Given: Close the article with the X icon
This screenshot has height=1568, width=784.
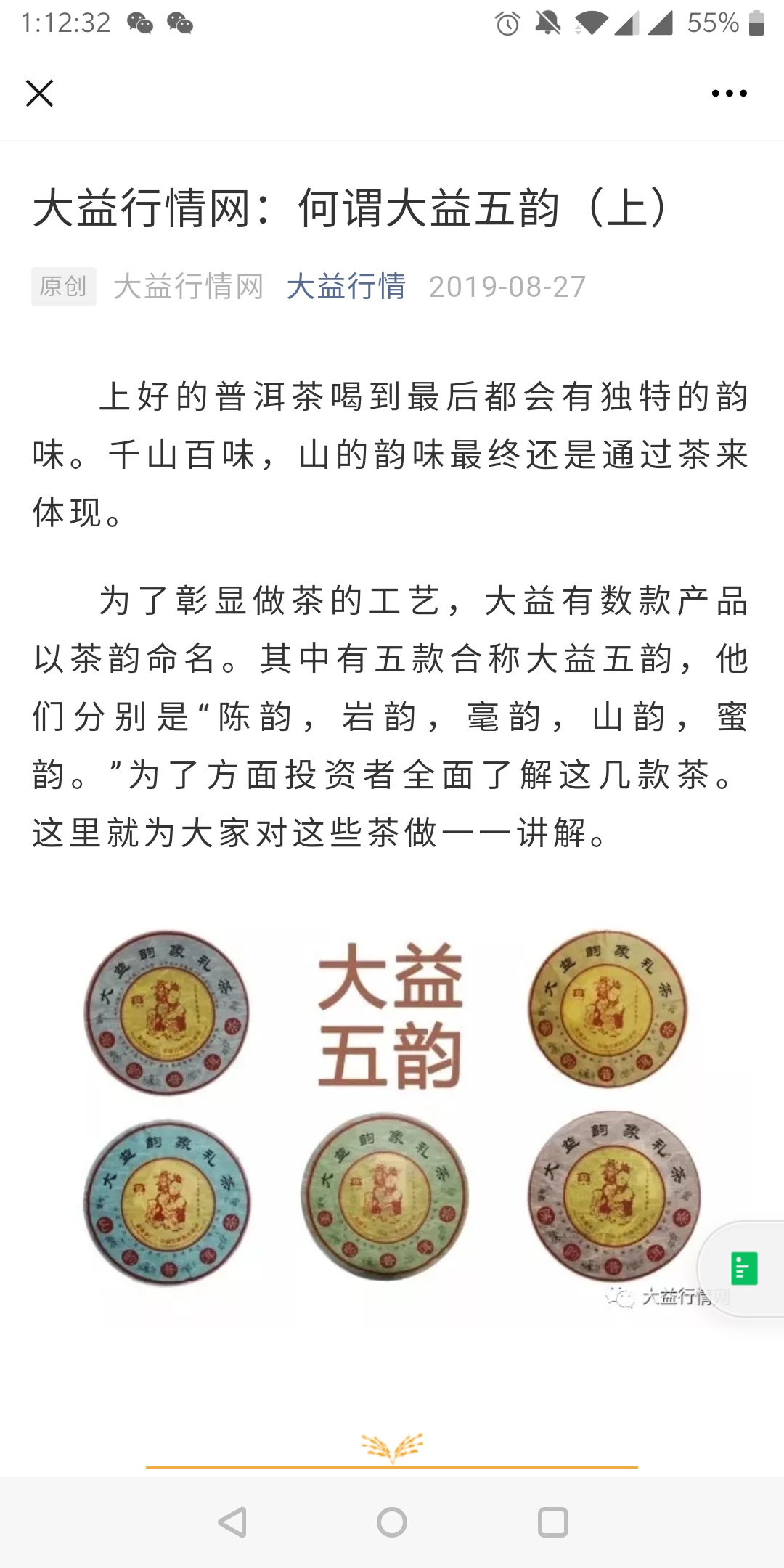Looking at the screenshot, I should click(39, 93).
